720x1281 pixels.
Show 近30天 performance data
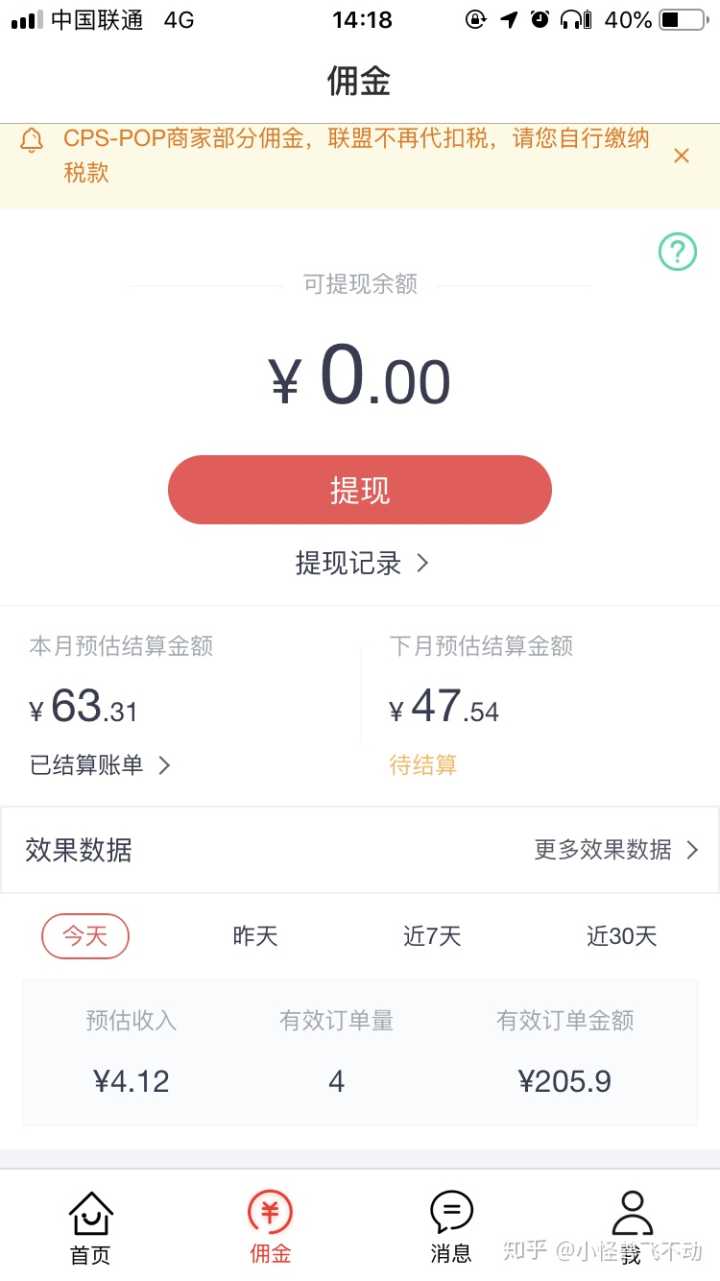coord(621,936)
